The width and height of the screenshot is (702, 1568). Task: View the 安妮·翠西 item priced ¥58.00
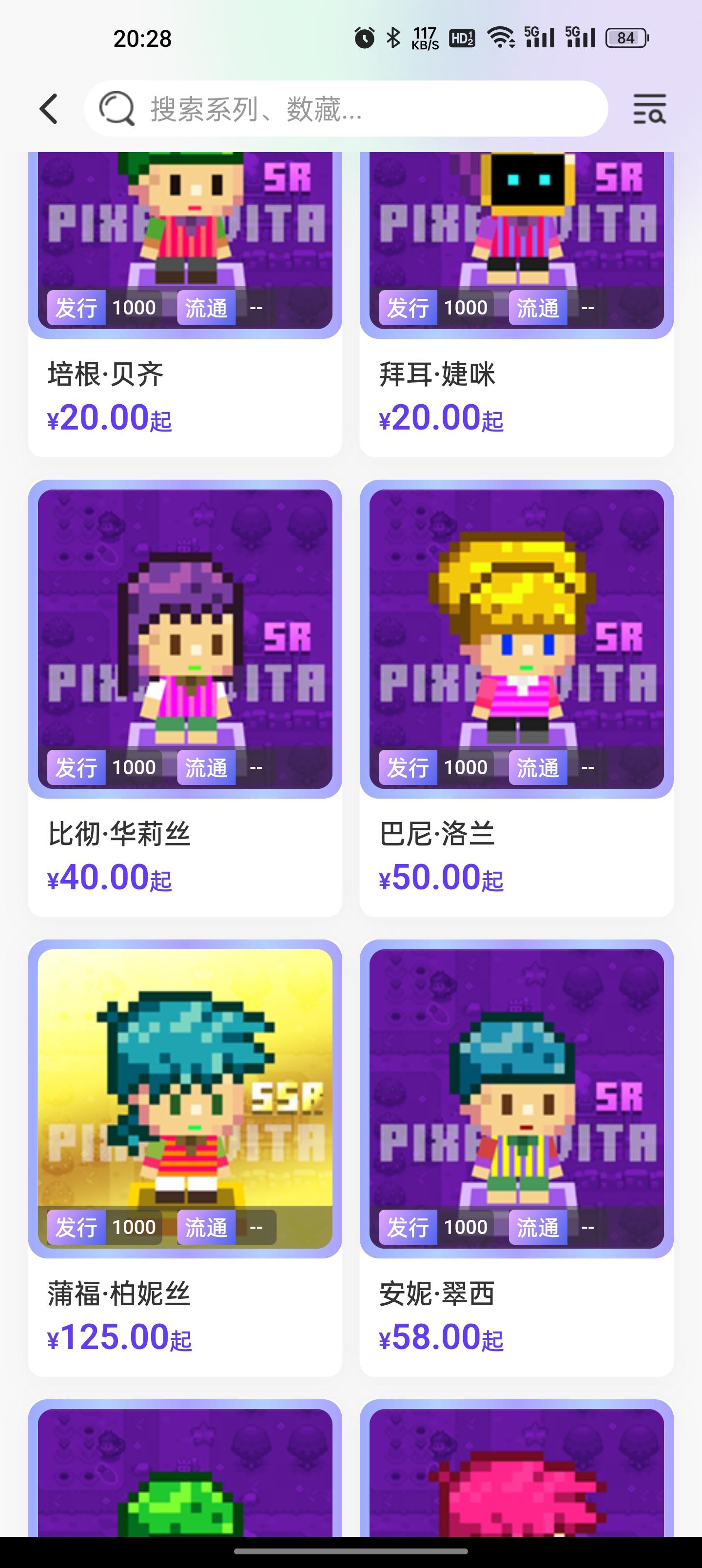click(x=516, y=1158)
